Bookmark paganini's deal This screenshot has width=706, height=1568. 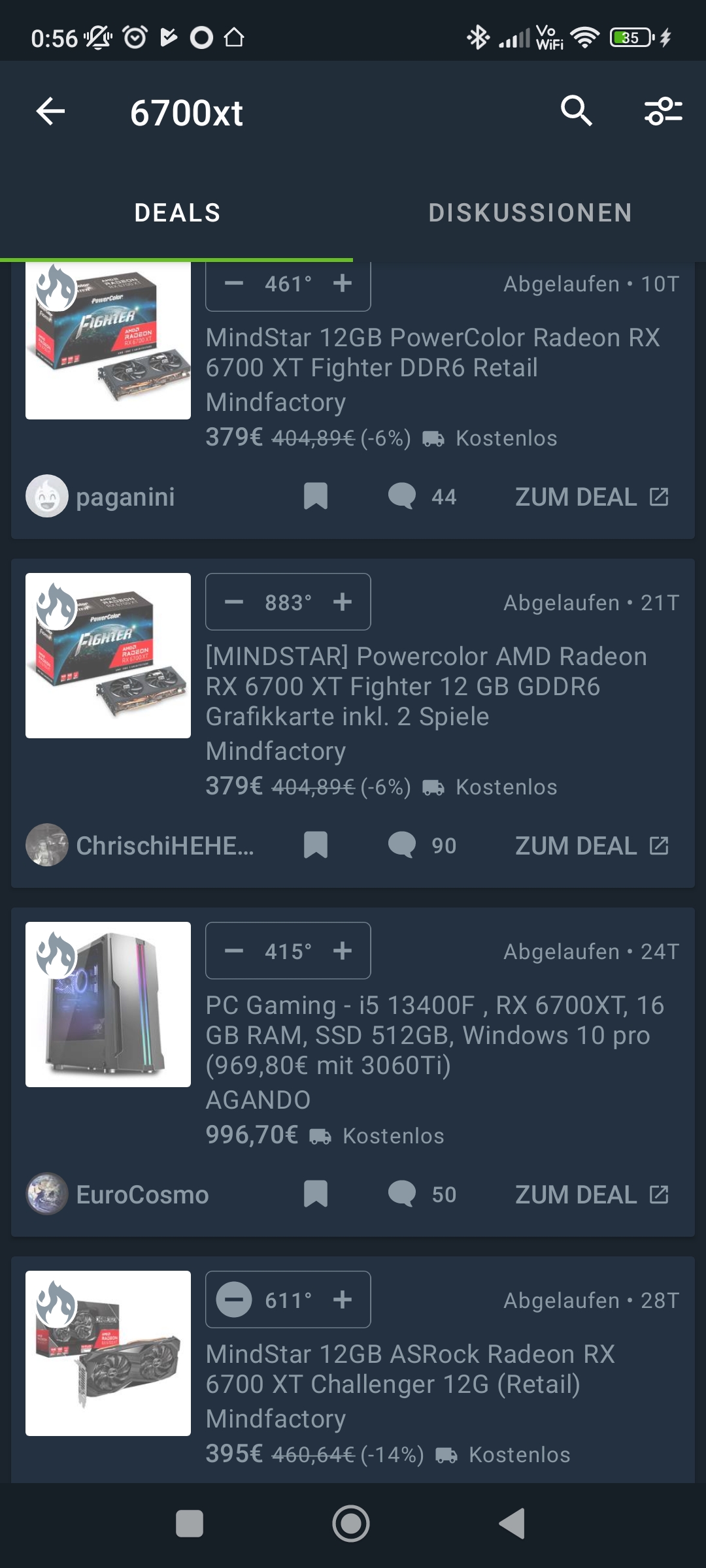pyautogui.click(x=316, y=497)
